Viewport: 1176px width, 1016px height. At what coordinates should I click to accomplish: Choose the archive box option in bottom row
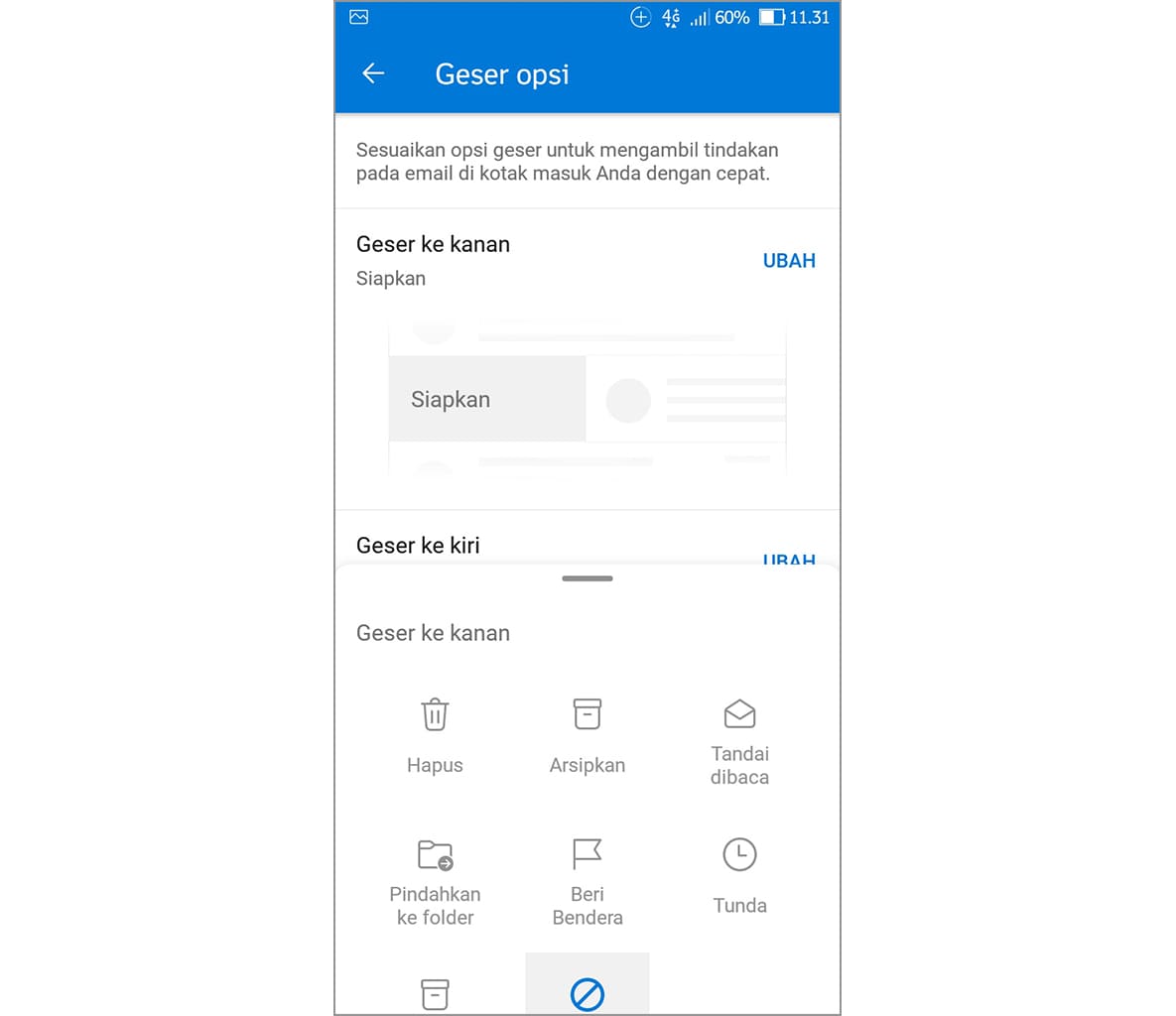[435, 993]
